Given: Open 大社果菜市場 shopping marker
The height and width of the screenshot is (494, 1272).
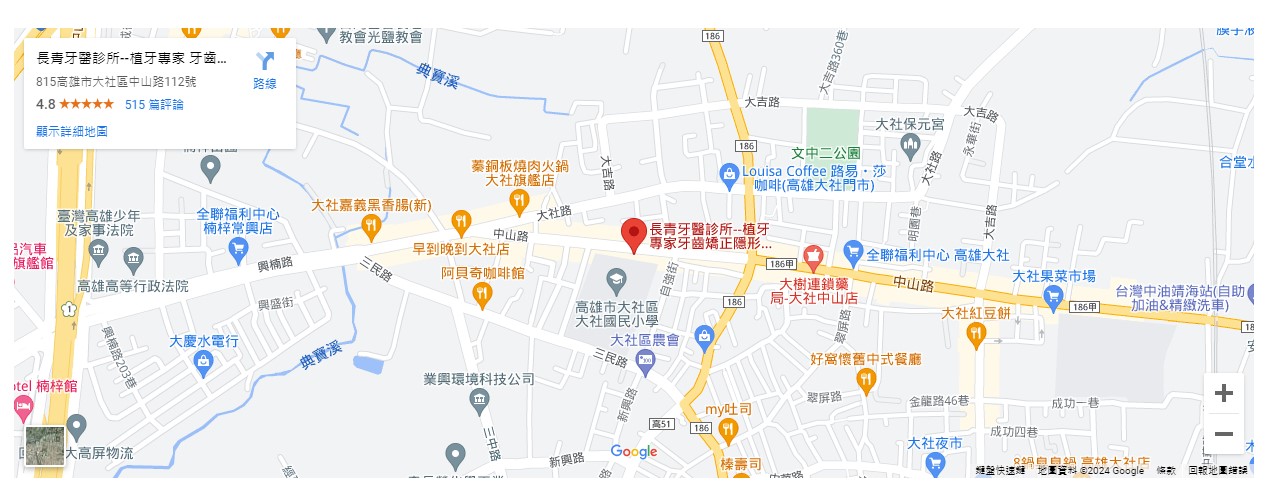Looking at the screenshot, I should (x=1053, y=296).
